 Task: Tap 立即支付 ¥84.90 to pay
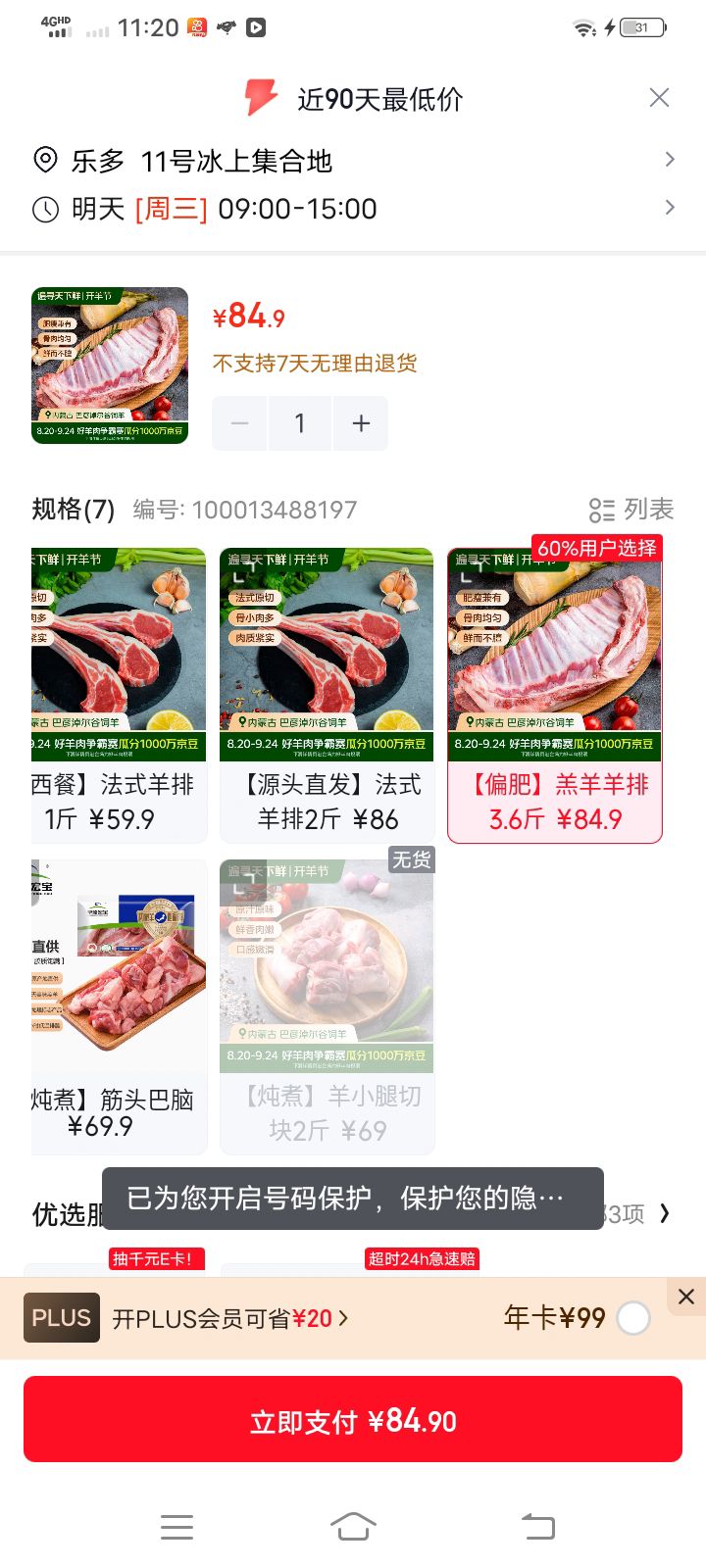point(353,1419)
